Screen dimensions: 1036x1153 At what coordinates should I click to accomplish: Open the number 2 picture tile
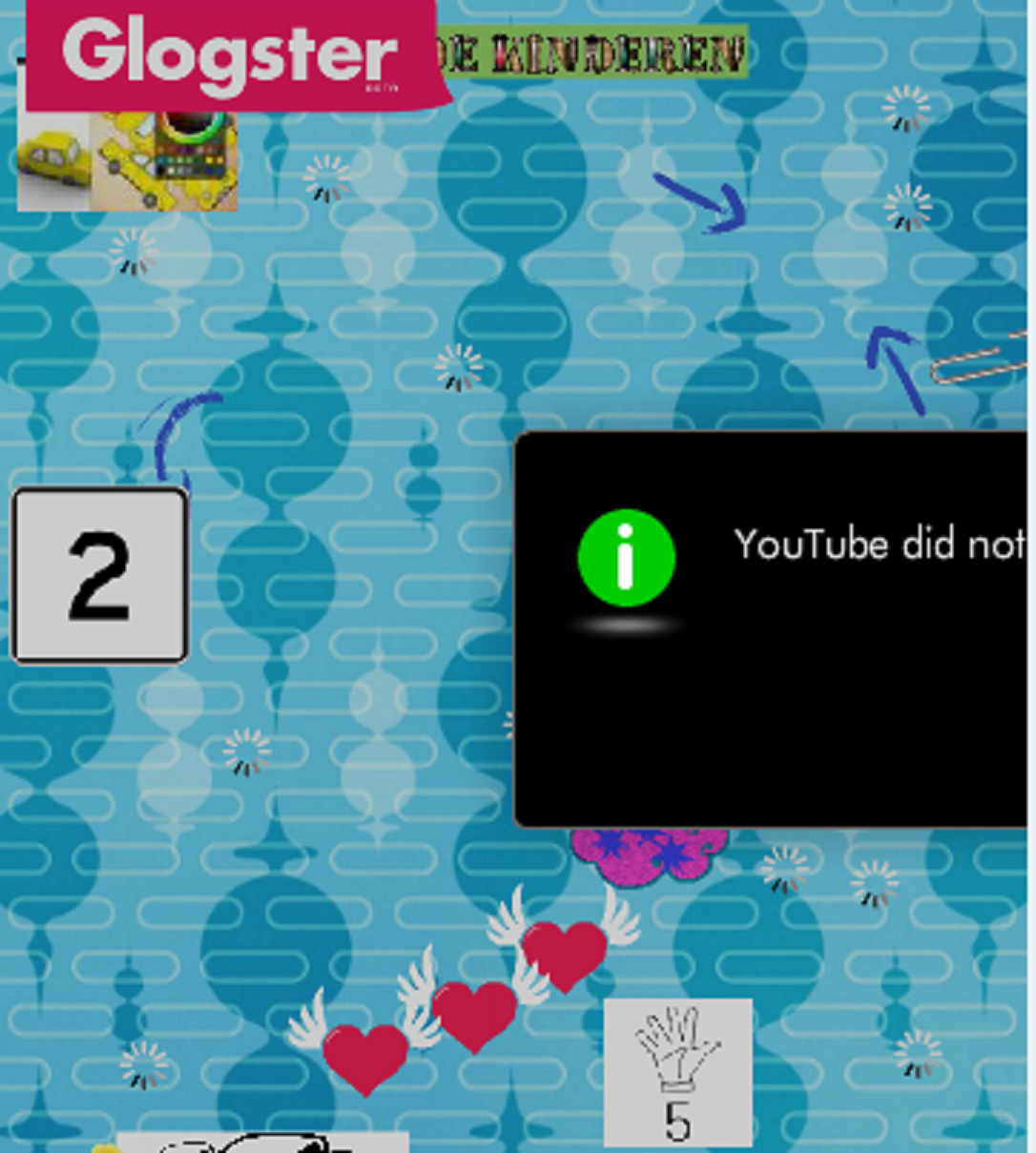(99, 575)
